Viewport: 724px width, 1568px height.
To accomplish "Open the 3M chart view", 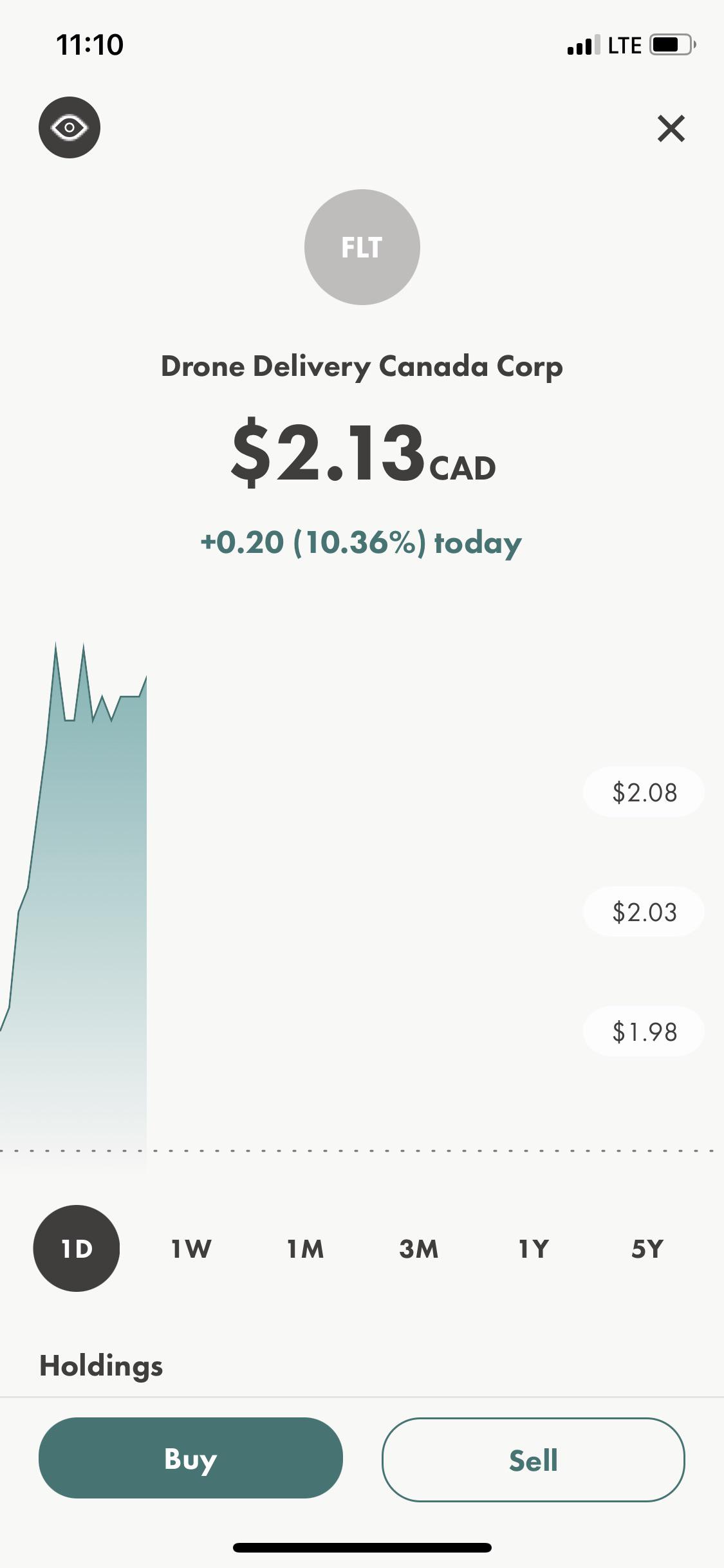I will 418,1247.
